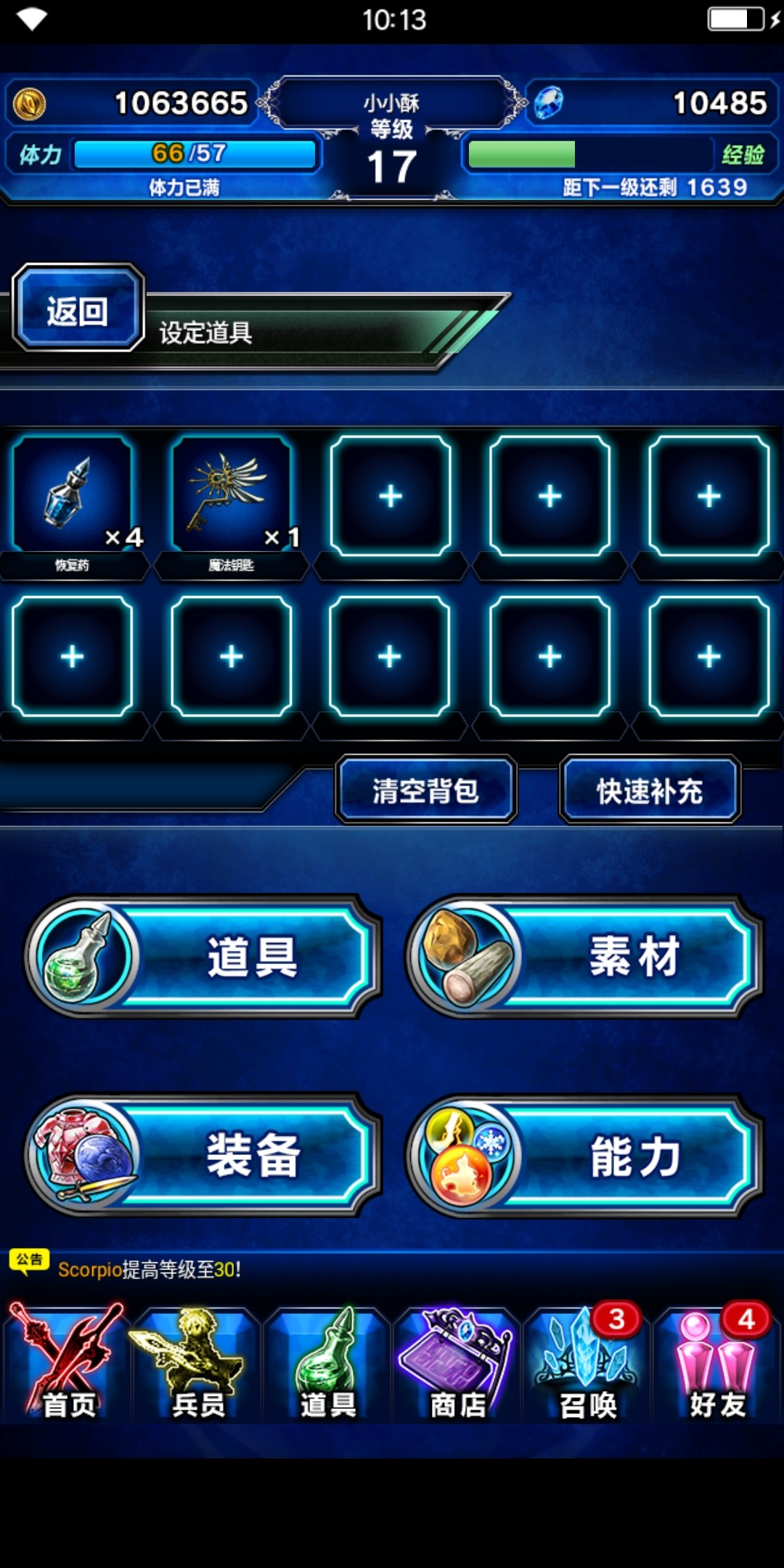This screenshot has height=1568, width=784.
Task: Open the 好友 friends tab
Action: tap(716, 1365)
